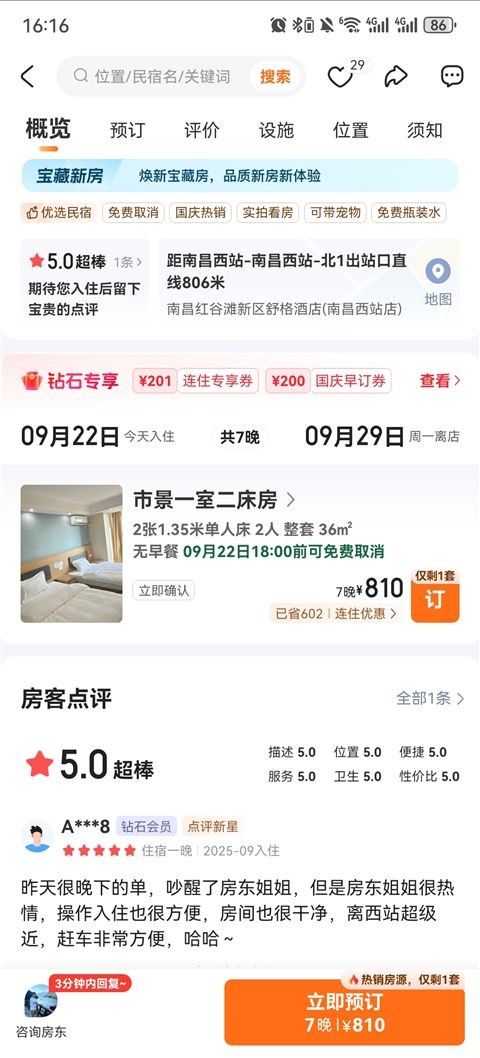
Task: View the 钻石专享 coupons via 查看
Action: pyautogui.click(x=440, y=381)
